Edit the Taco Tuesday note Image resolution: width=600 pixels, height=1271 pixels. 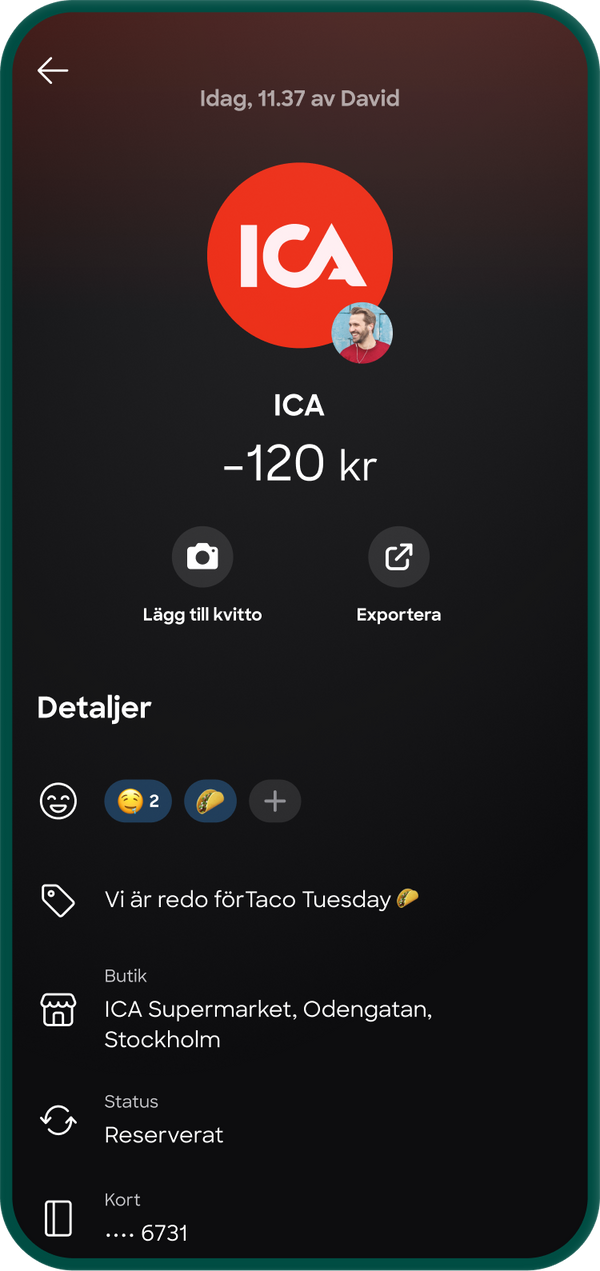click(260, 899)
